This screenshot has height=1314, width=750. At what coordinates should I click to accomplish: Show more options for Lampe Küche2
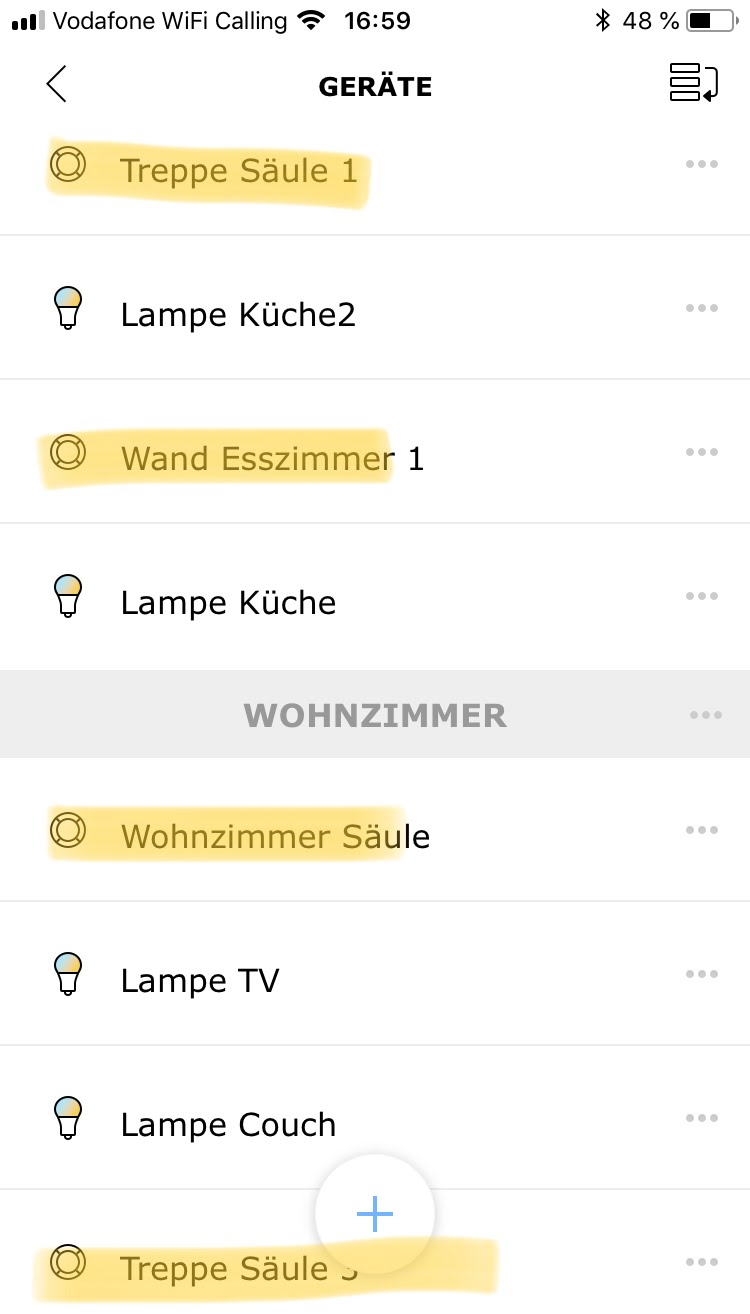click(x=702, y=308)
